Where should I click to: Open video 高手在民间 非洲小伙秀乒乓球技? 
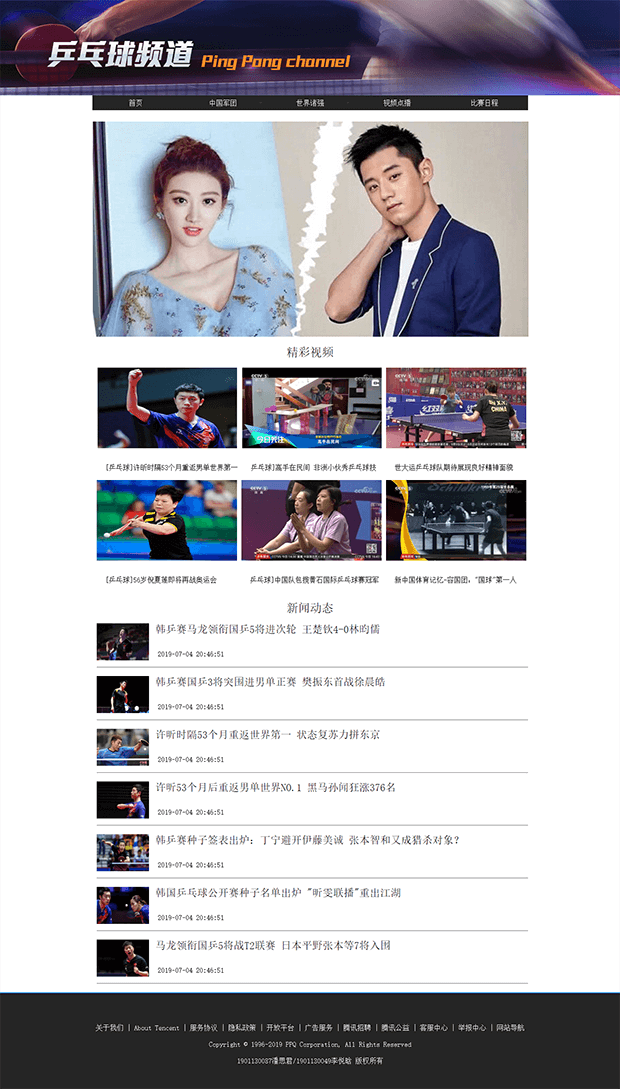click(x=311, y=408)
